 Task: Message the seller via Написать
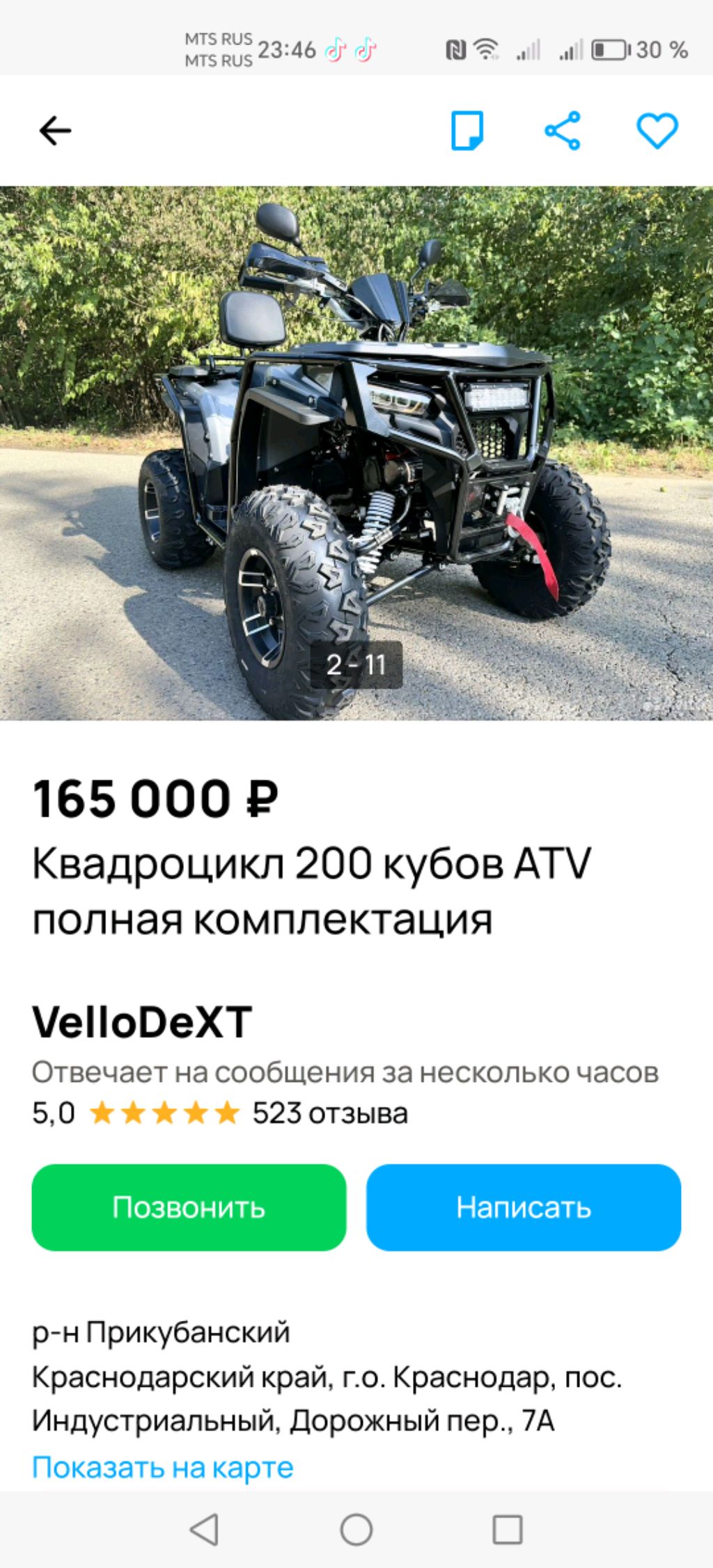[524, 1207]
